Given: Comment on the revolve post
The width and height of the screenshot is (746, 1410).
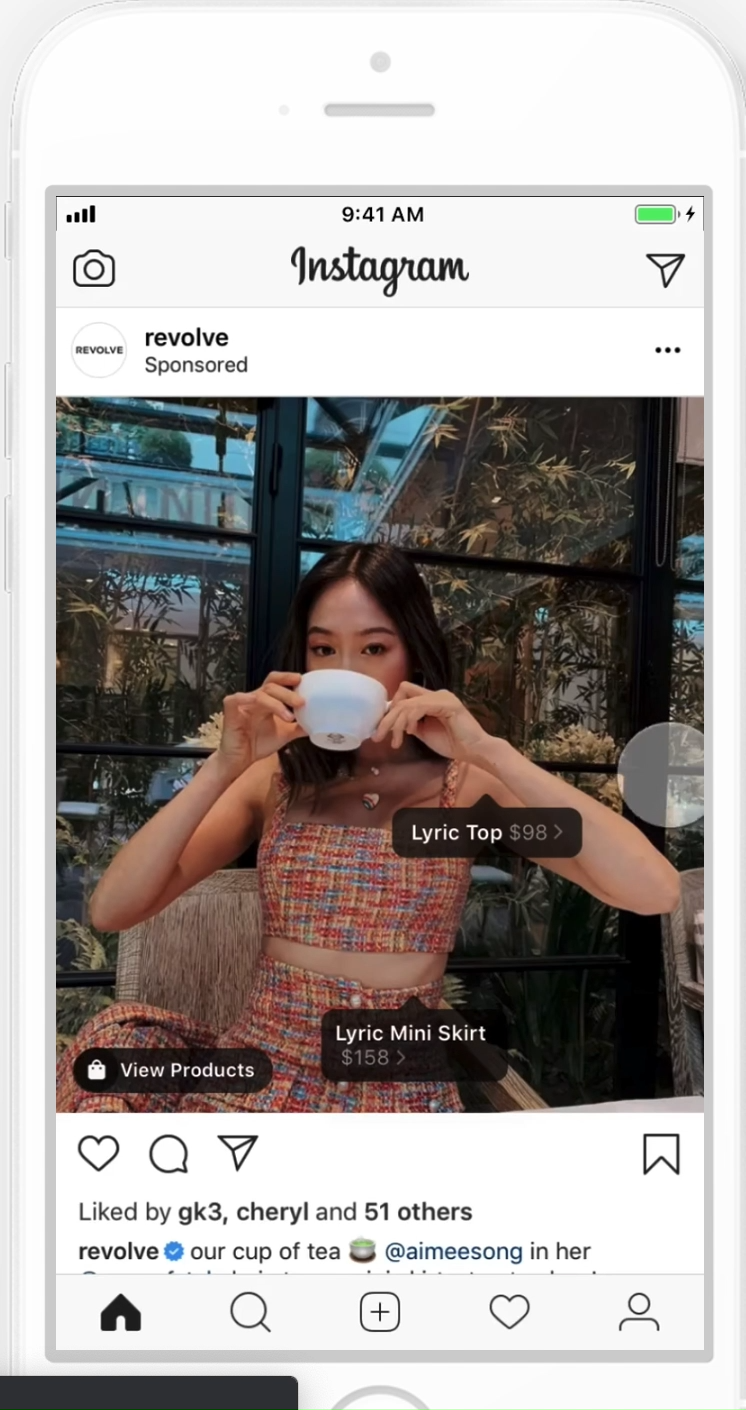Looking at the screenshot, I should pos(168,1153).
